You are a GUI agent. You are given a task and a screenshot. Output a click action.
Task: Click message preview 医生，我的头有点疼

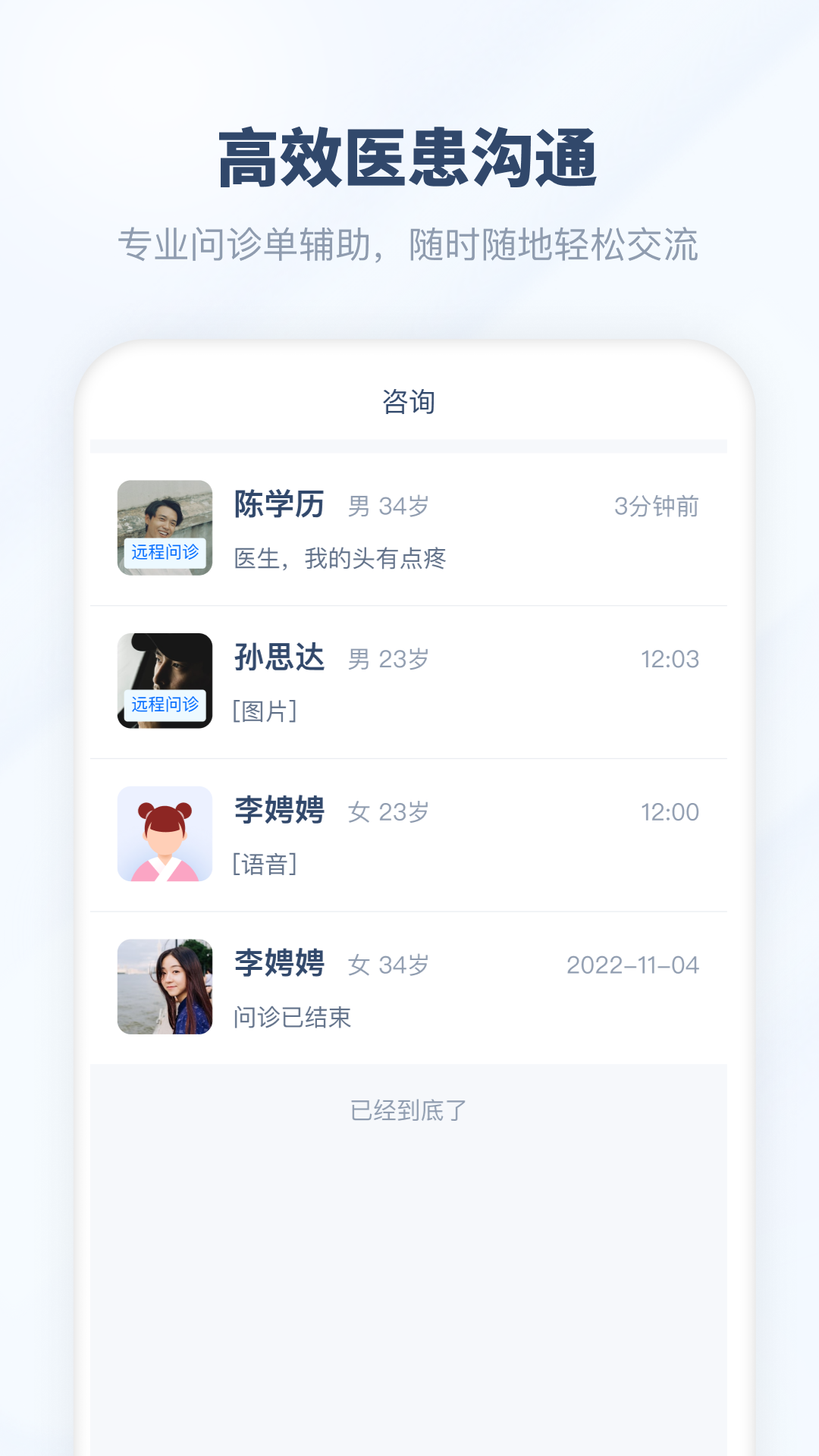point(341,558)
